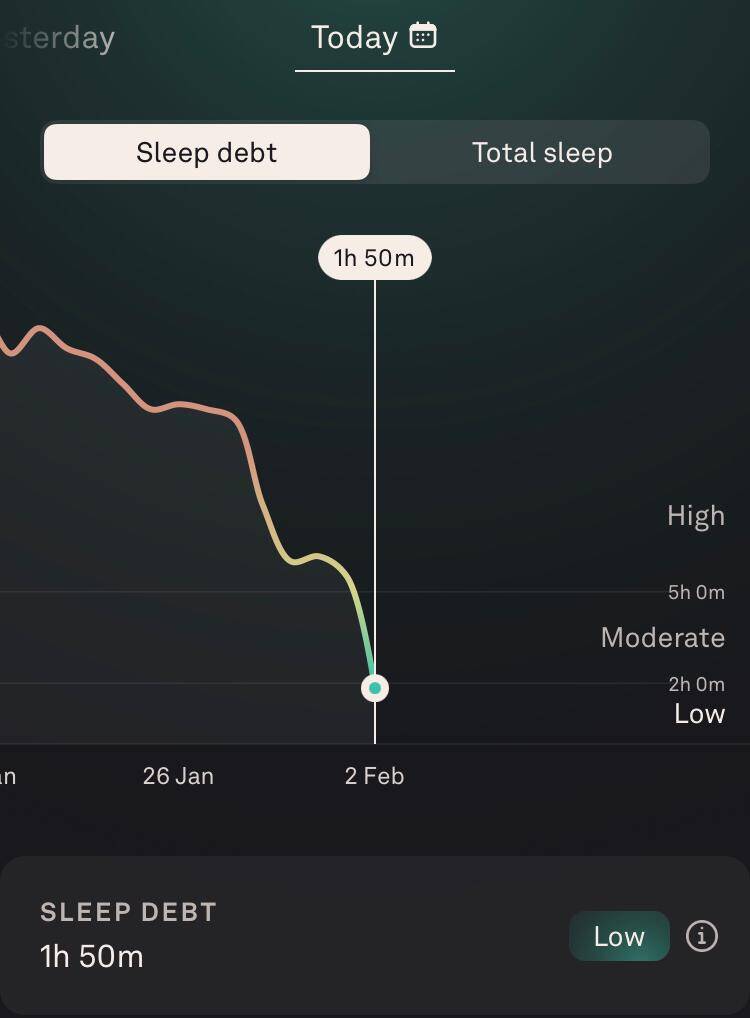Go to the Yesterday tab
This screenshot has width=750, height=1018.
coord(58,38)
